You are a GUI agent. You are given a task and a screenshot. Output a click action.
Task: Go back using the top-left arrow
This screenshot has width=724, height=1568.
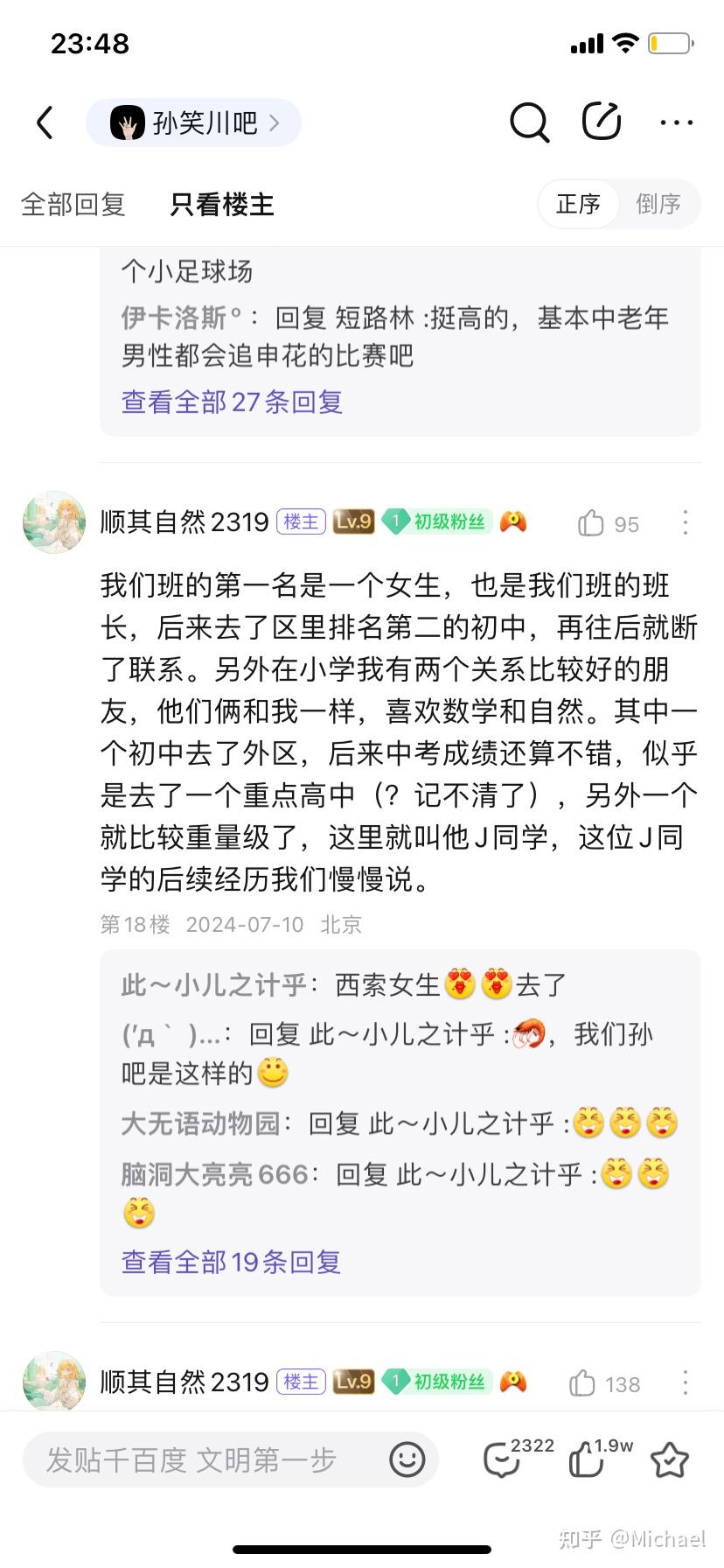click(45, 123)
